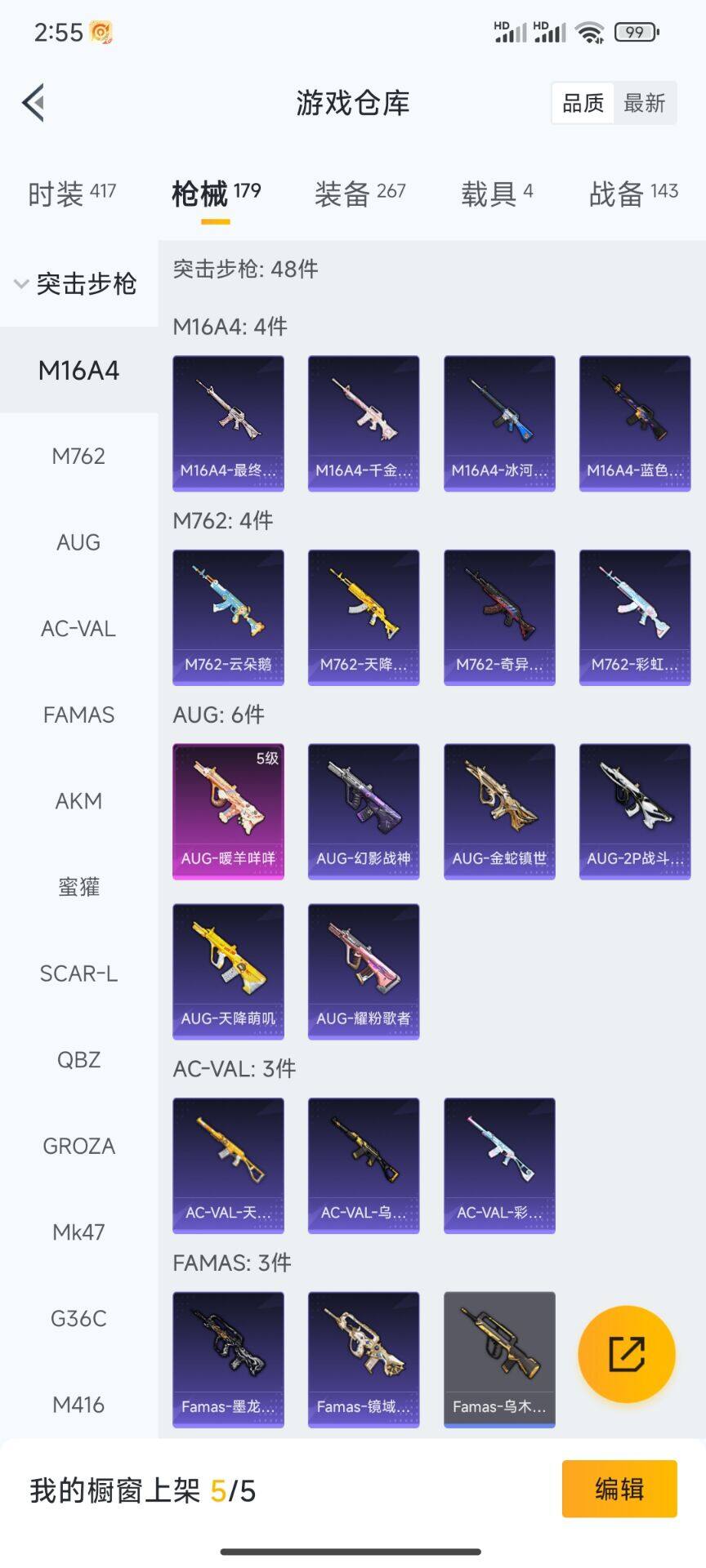Sort items by 品质
This screenshot has height=1568, width=706.
[x=583, y=103]
